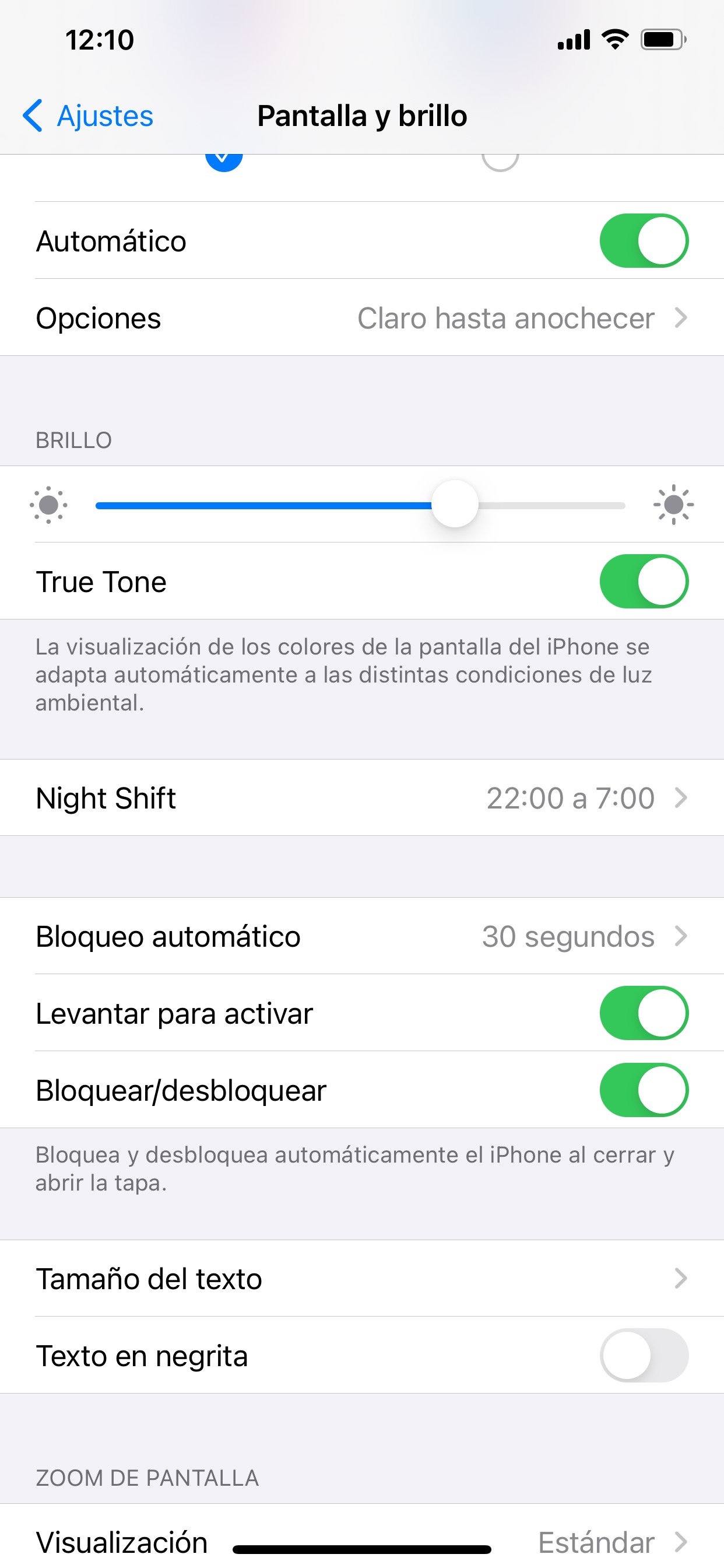Open Tamaño del texto
The height and width of the screenshot is (1568, 724).
(361, 1278)
